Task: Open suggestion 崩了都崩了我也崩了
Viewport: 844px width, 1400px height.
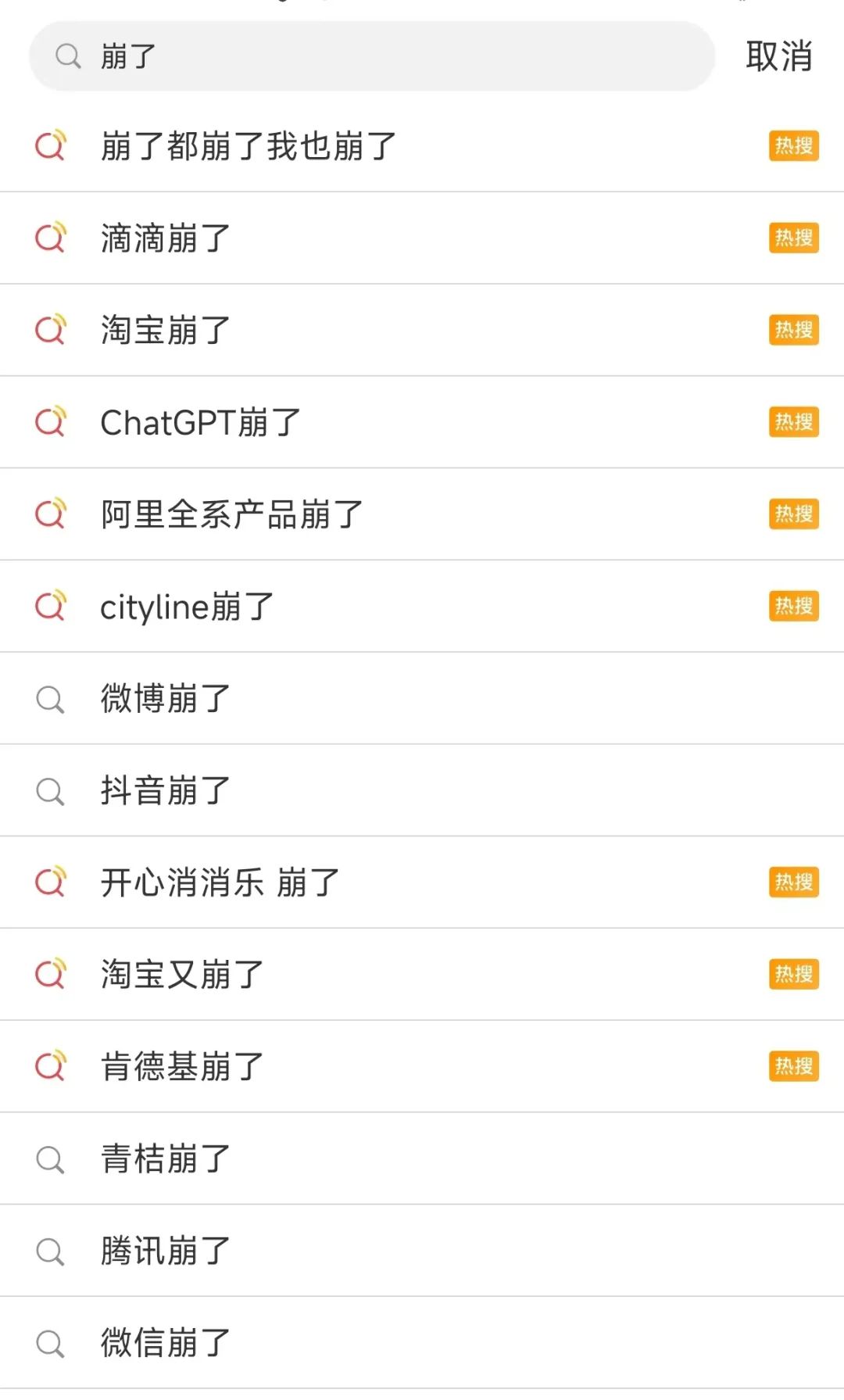Action: point(249,146)
